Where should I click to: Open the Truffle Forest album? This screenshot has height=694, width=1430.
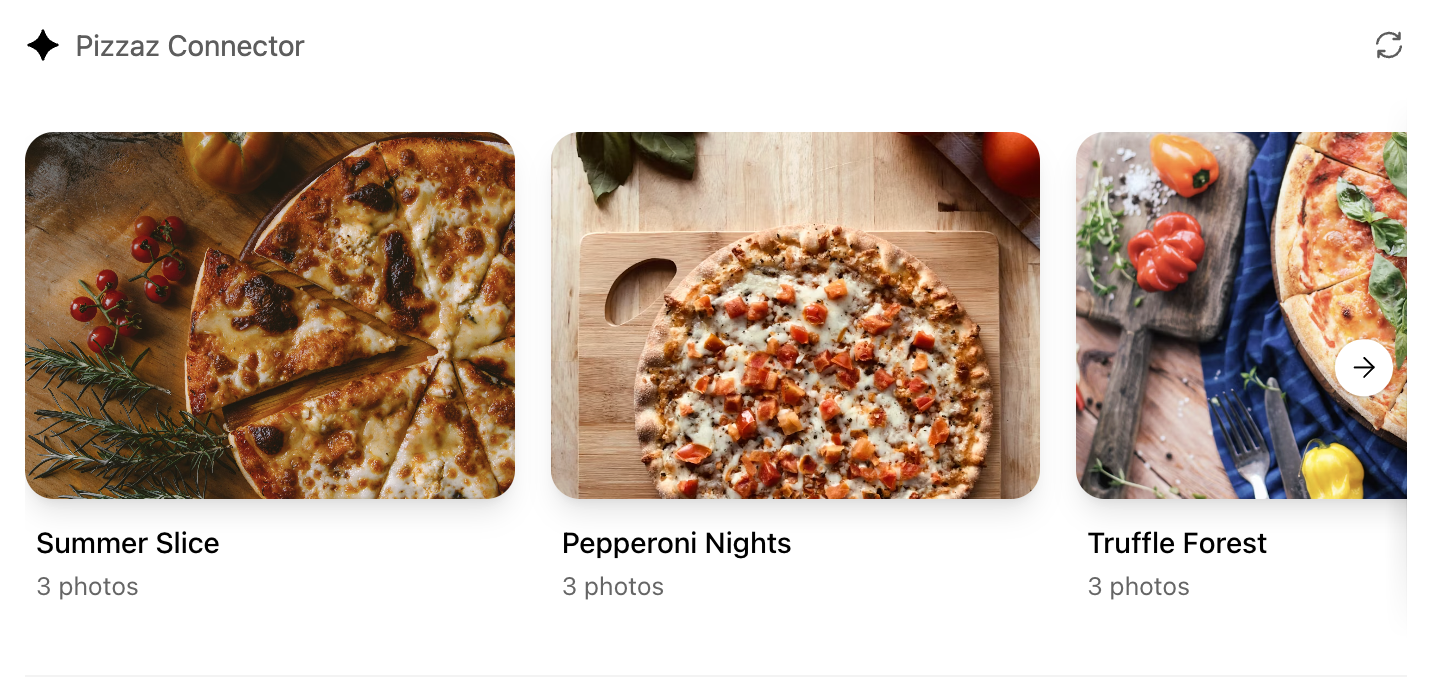tap(1200, 315)
